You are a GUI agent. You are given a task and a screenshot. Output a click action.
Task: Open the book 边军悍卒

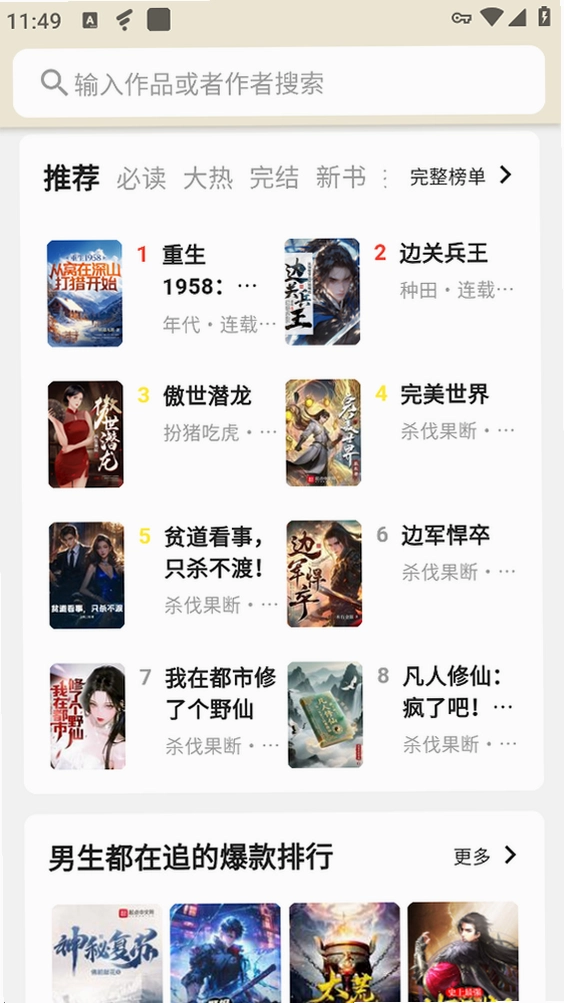[x=402, y=574]
